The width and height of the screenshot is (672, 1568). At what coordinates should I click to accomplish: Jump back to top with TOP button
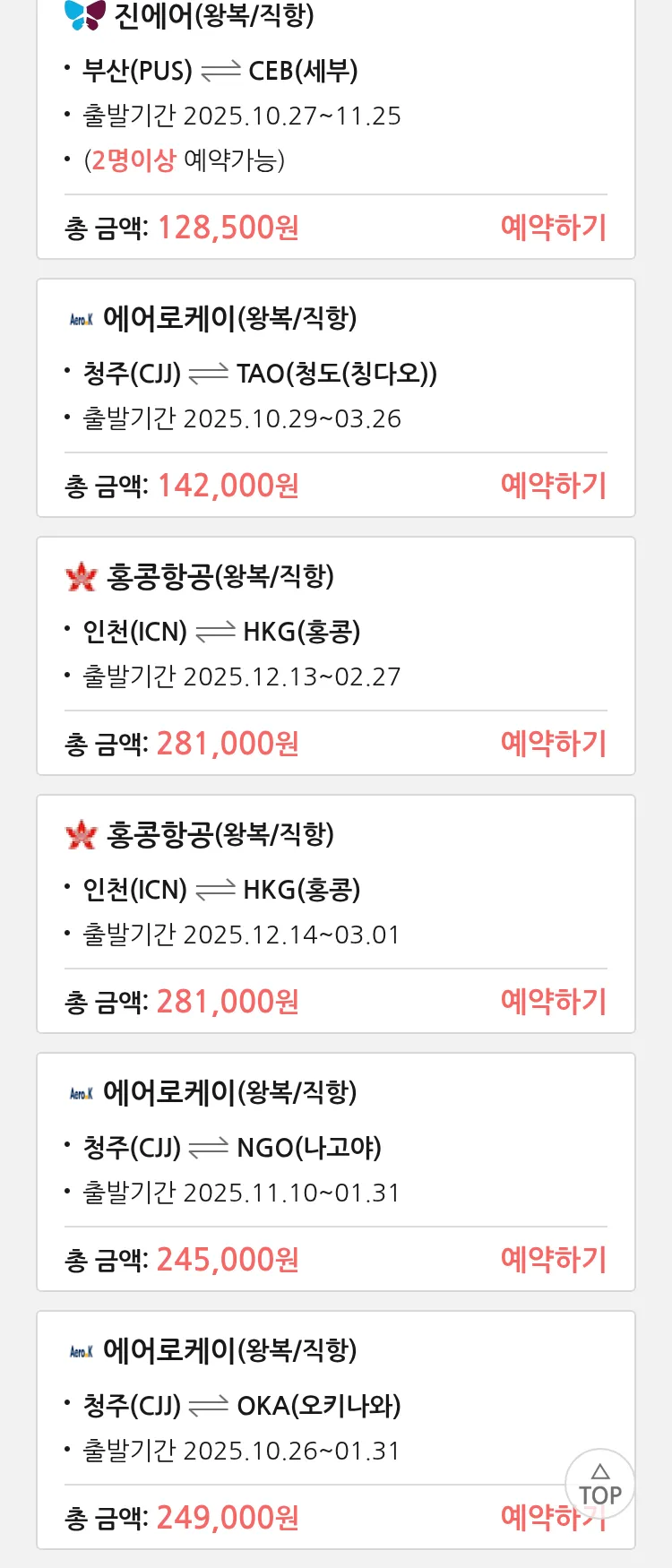click(x=599, y=1485)
